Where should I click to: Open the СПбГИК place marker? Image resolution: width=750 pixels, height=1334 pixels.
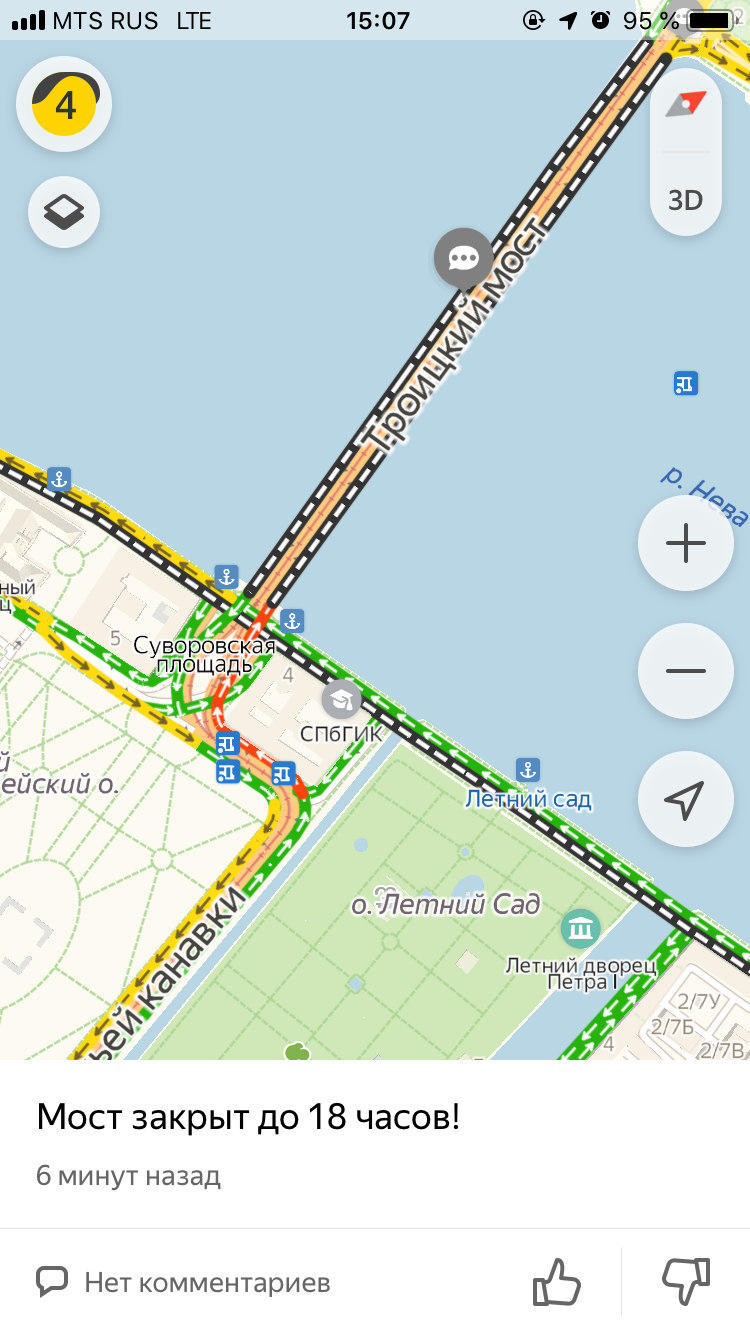tap(342, 698)
